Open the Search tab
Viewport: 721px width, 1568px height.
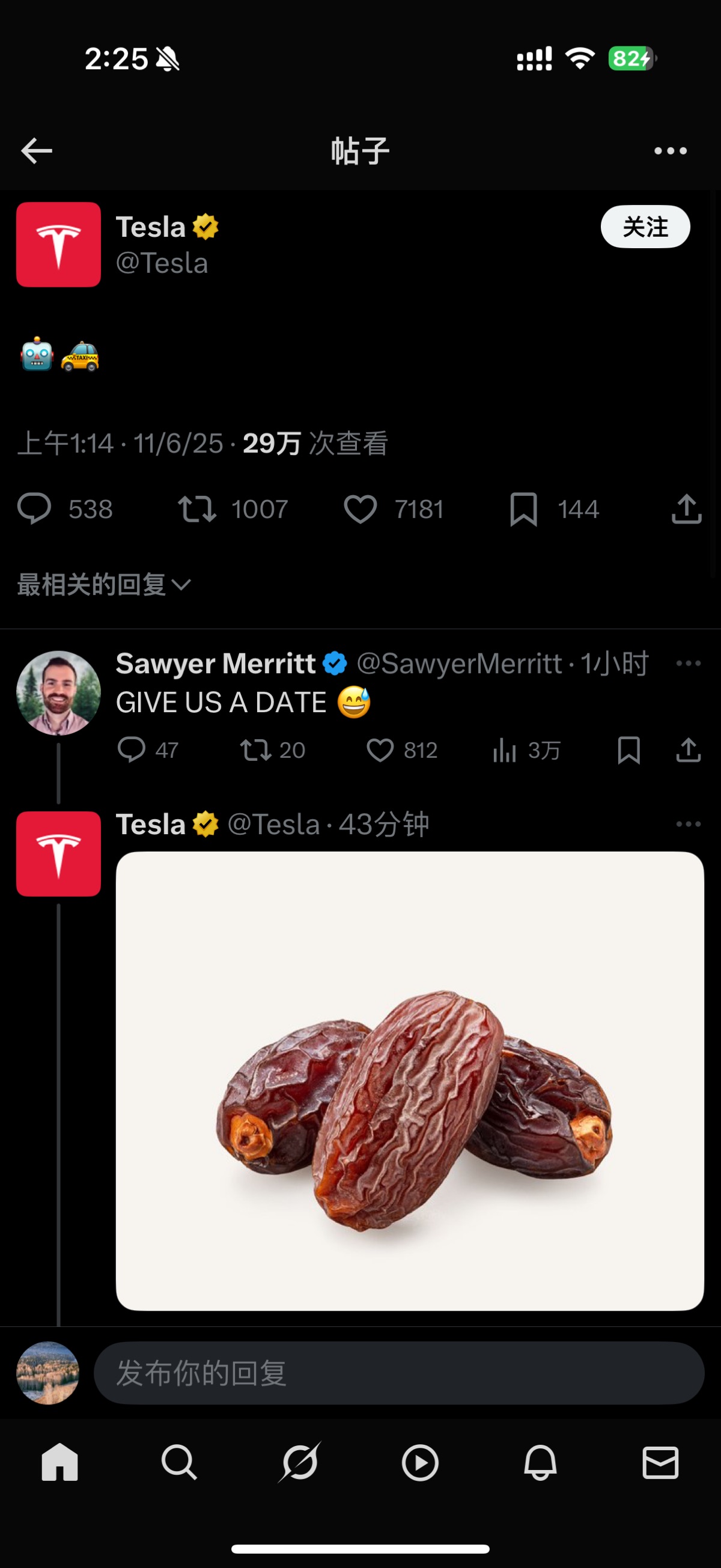click(x=179, y=1462)
